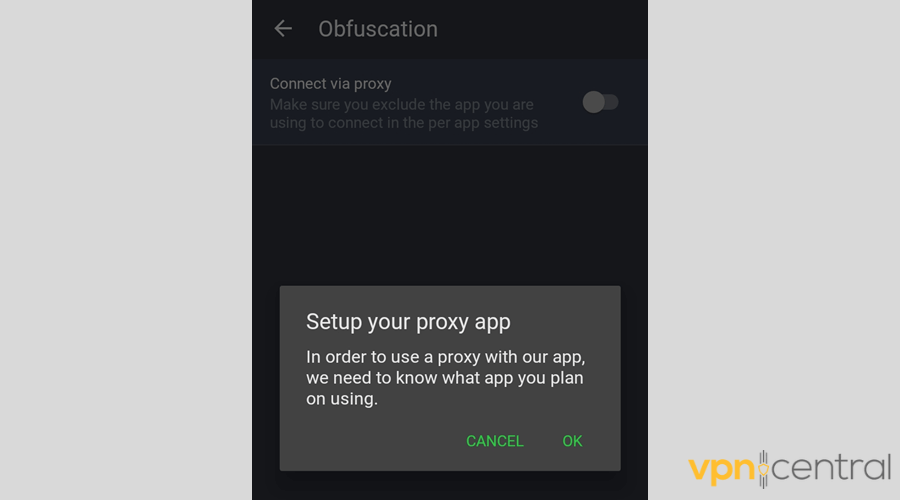Tap OK in the proxy setup dialog
This screenshot has height=500, width=900.
click(572, 441)
